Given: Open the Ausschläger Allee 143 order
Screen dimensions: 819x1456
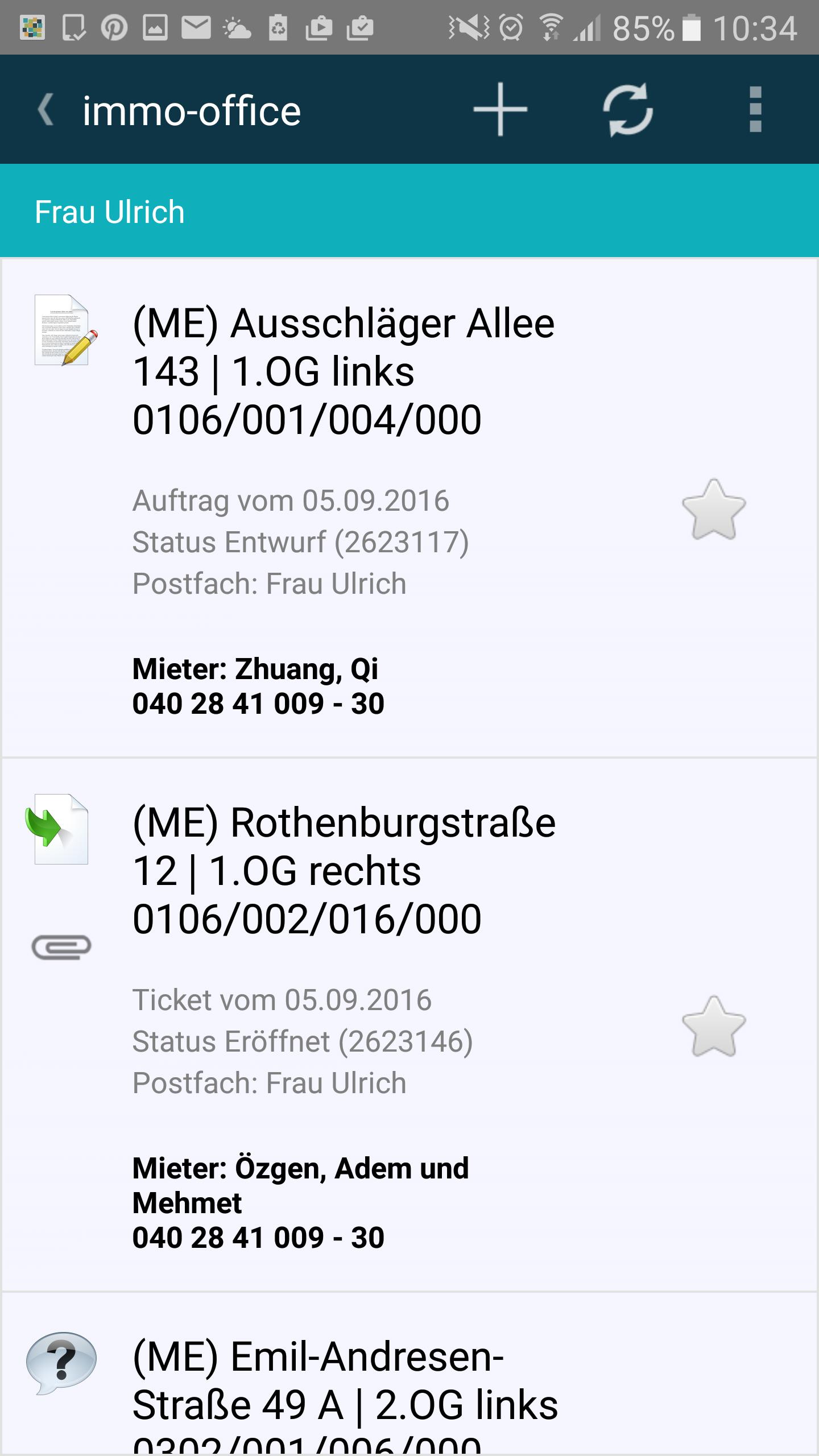Looking at the screenshot, I should click(x=409, y=508).
